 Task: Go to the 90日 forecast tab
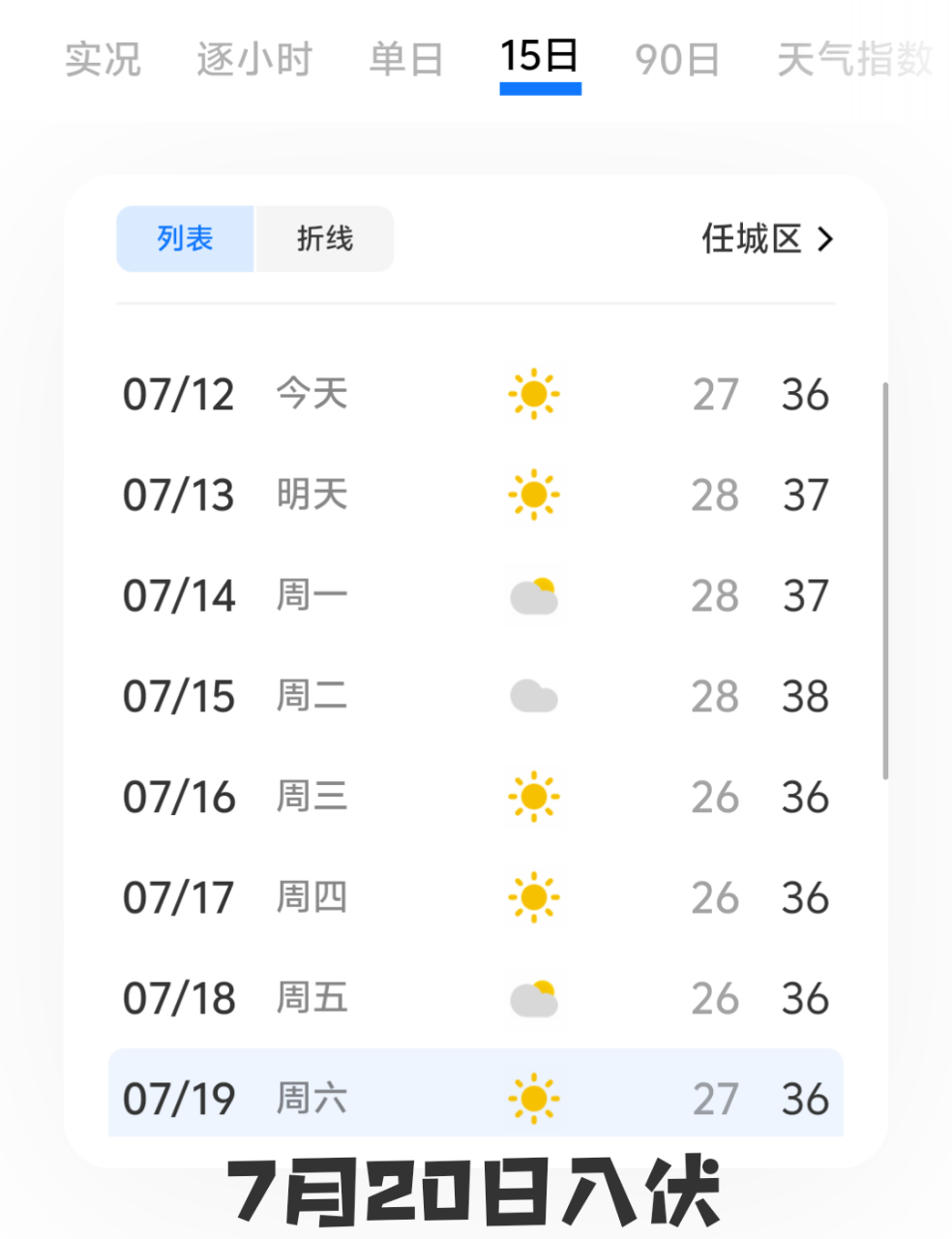tap(677, 60)
